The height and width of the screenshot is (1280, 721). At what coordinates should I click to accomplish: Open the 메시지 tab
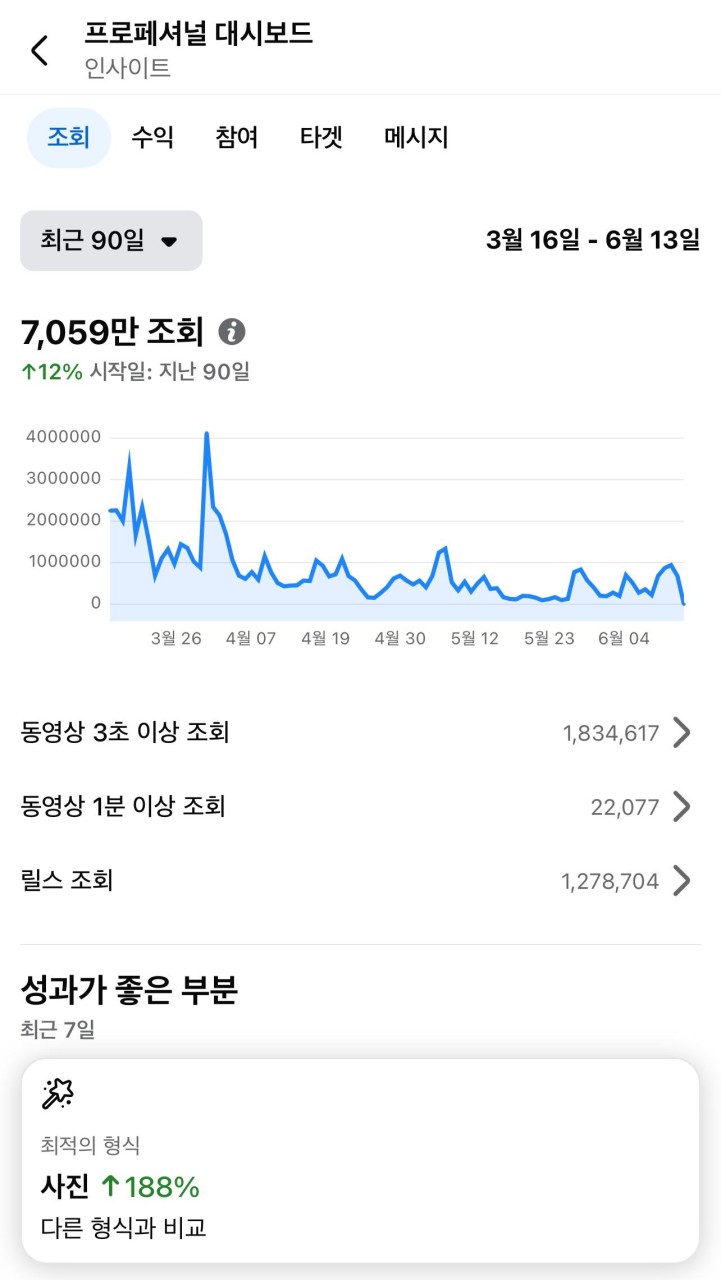(416, 138)
